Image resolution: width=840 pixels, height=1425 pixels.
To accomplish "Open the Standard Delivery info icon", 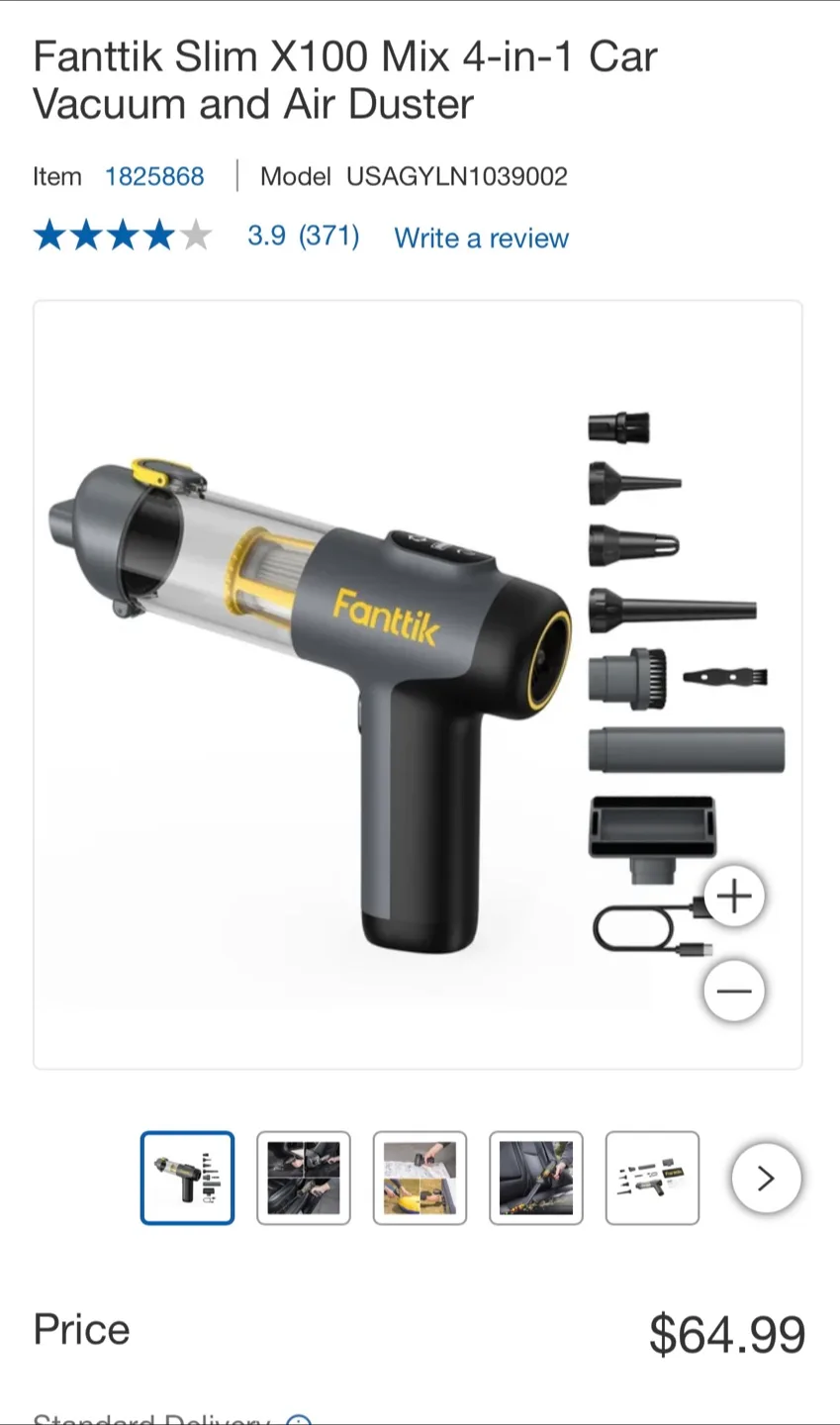I will 296,1419.
